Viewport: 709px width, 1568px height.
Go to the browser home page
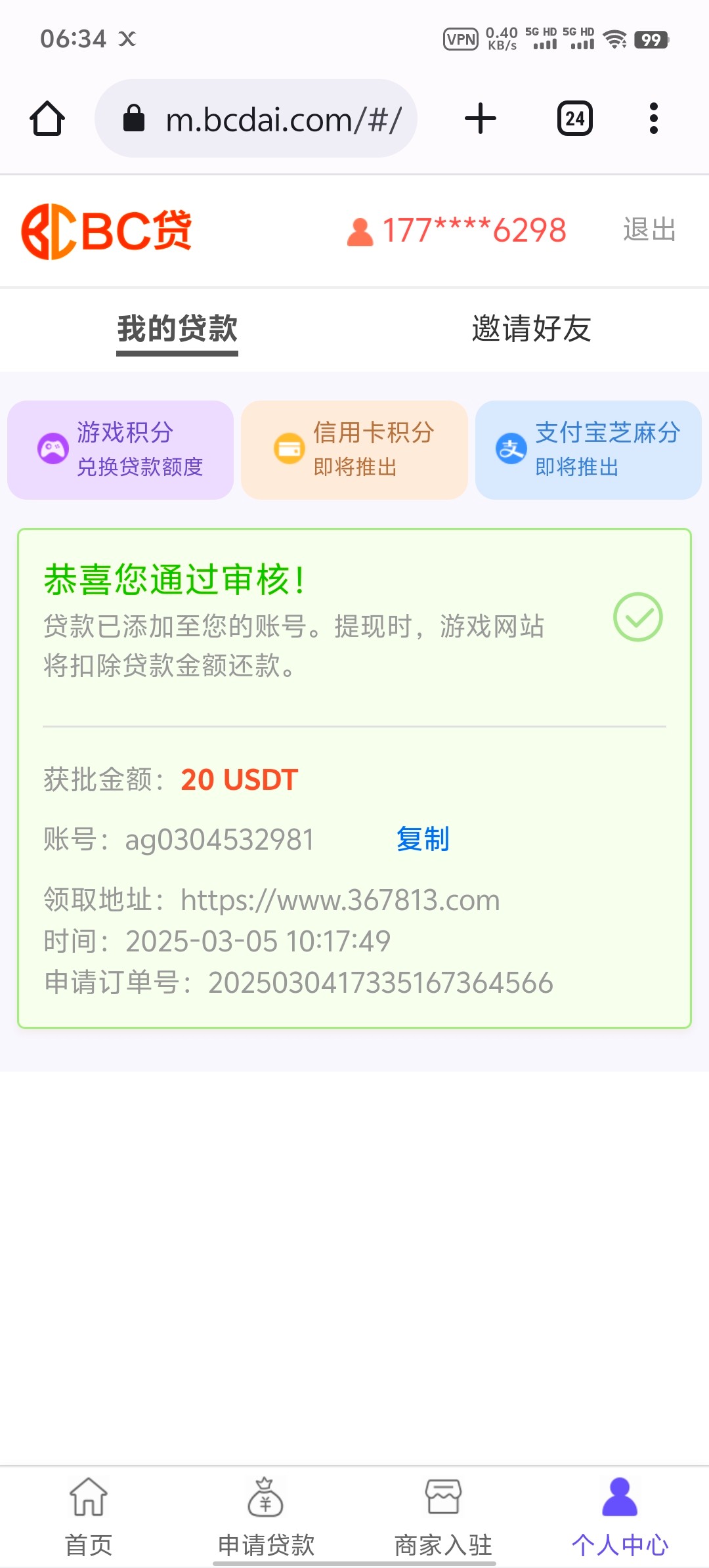point(47,119)
